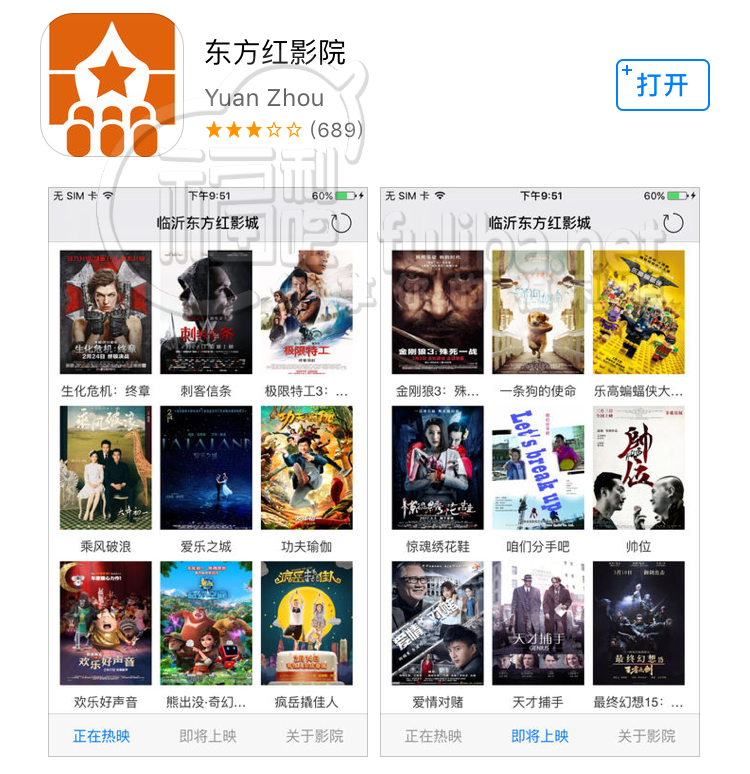
Task: View the star ratings with 689 reviews
Action: click(283, 130)
